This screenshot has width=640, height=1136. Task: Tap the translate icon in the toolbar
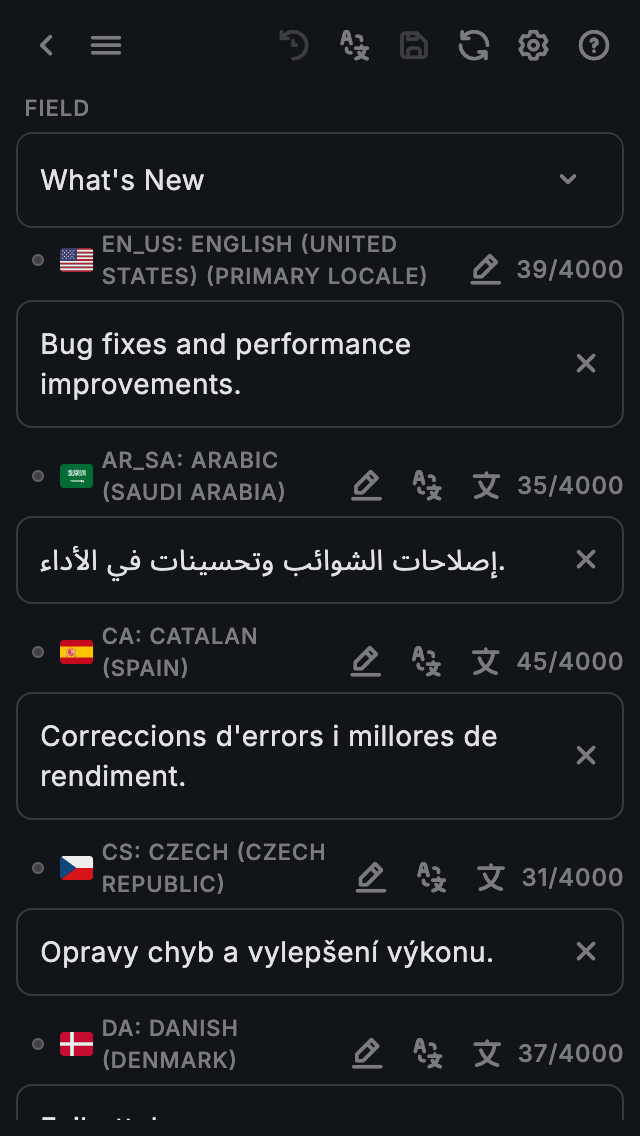[354, 45]
